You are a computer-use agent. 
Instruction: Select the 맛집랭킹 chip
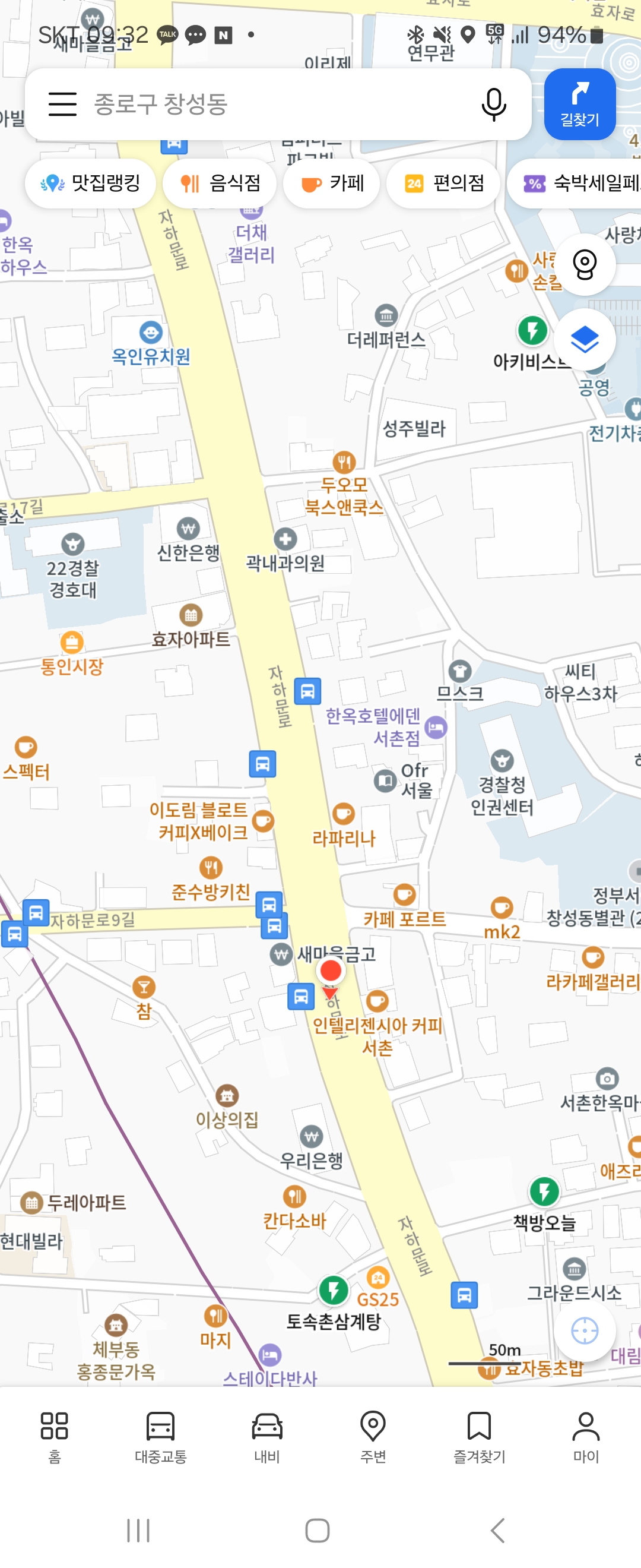click(x=91, y=183)
